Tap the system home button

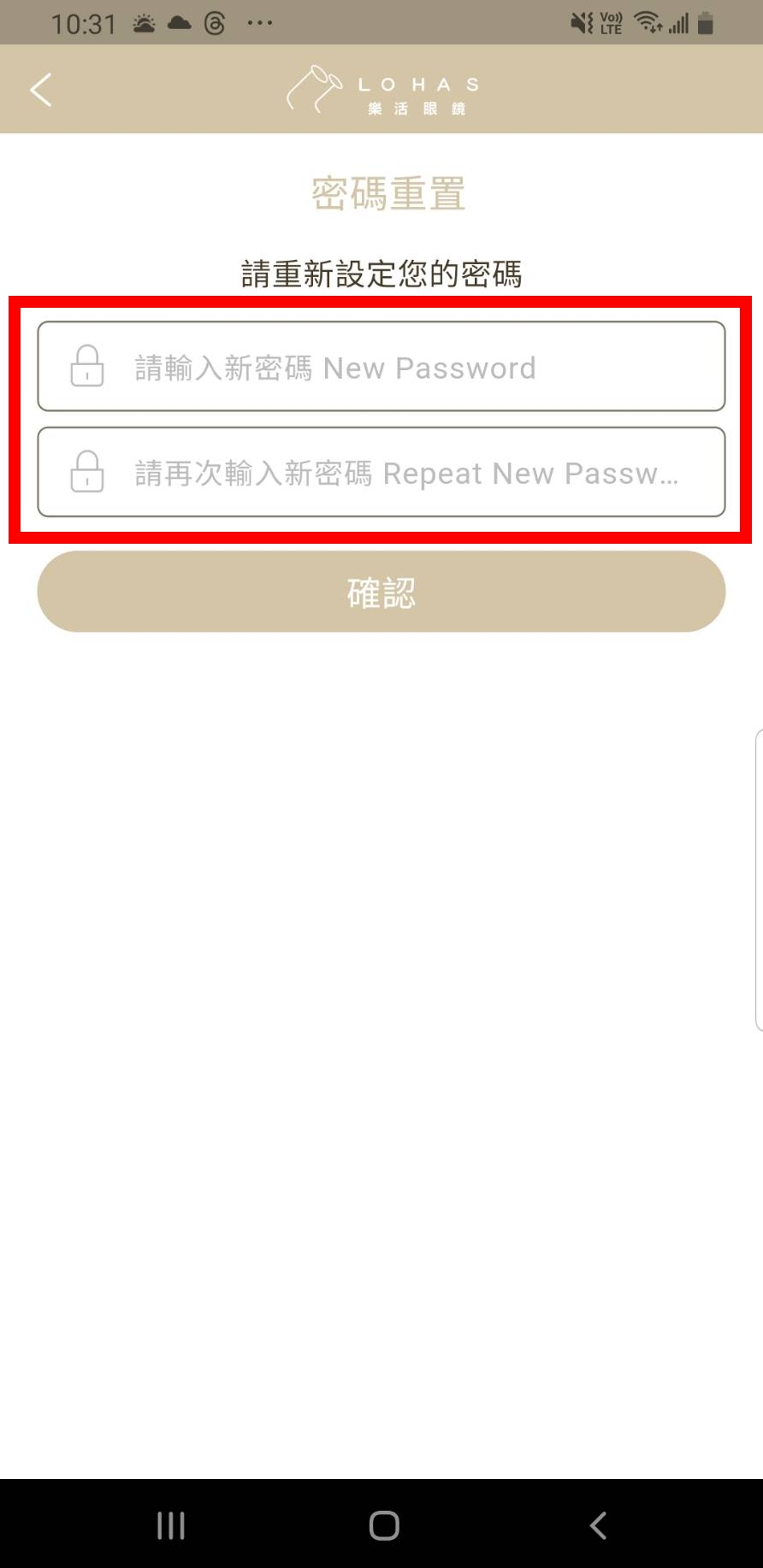coord(384,1525)
